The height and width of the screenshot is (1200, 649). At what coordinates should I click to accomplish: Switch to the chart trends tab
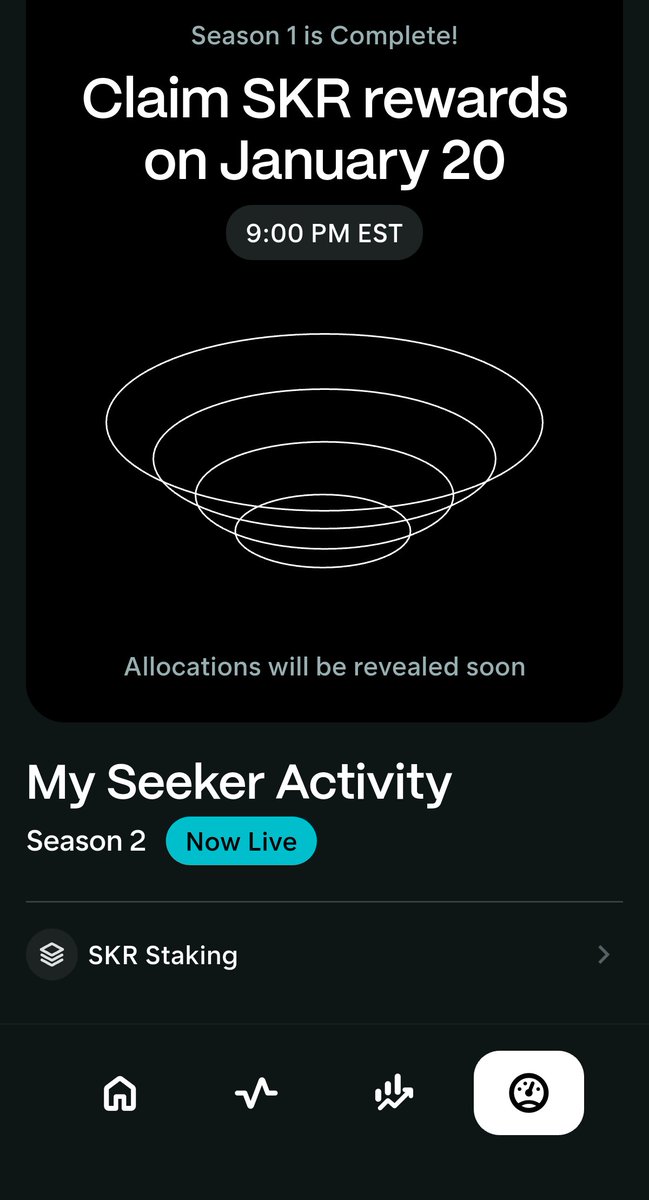click(393, 1093)
